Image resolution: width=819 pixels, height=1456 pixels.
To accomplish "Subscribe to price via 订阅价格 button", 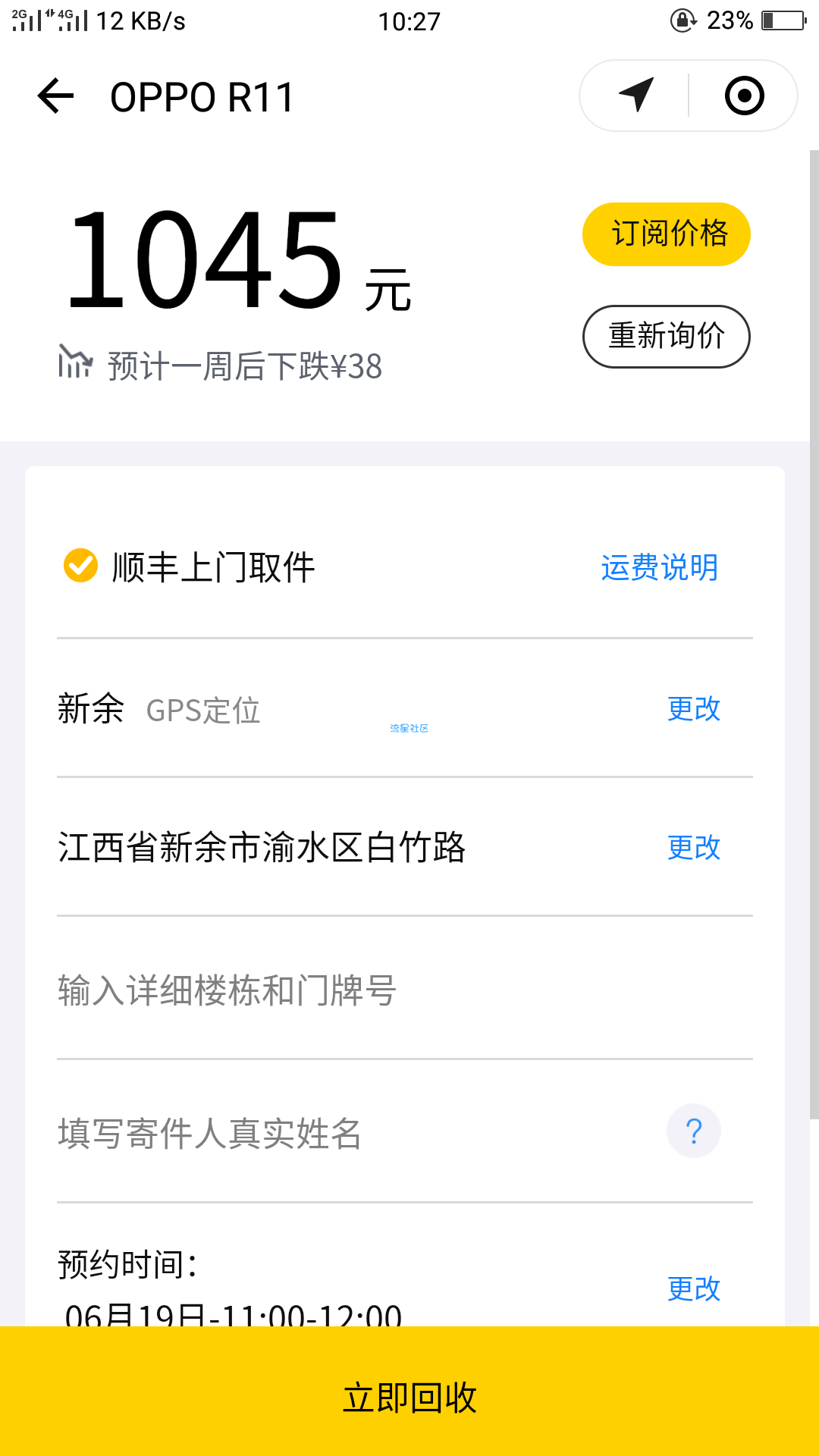I will [666, 234].
